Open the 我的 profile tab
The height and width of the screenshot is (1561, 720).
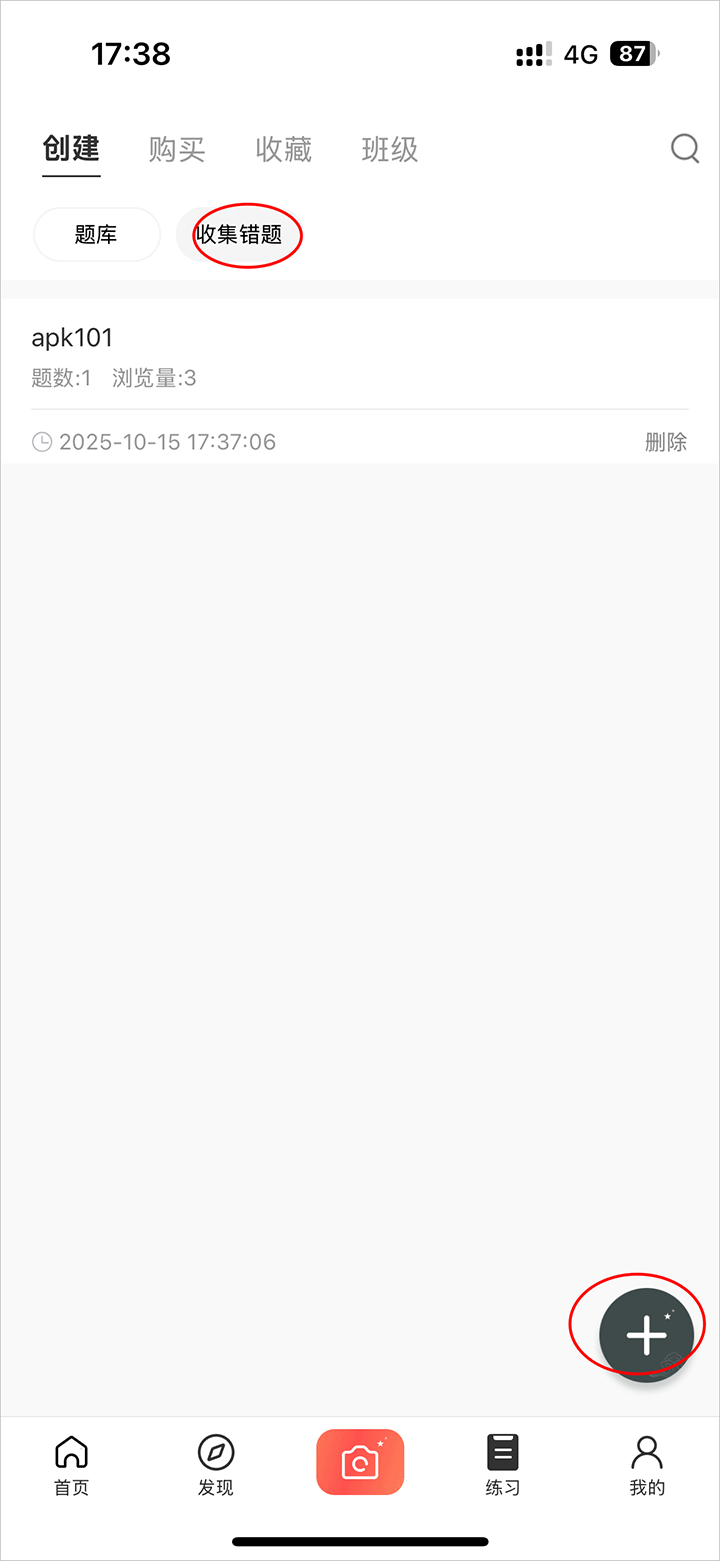(x=647, y=1464)
